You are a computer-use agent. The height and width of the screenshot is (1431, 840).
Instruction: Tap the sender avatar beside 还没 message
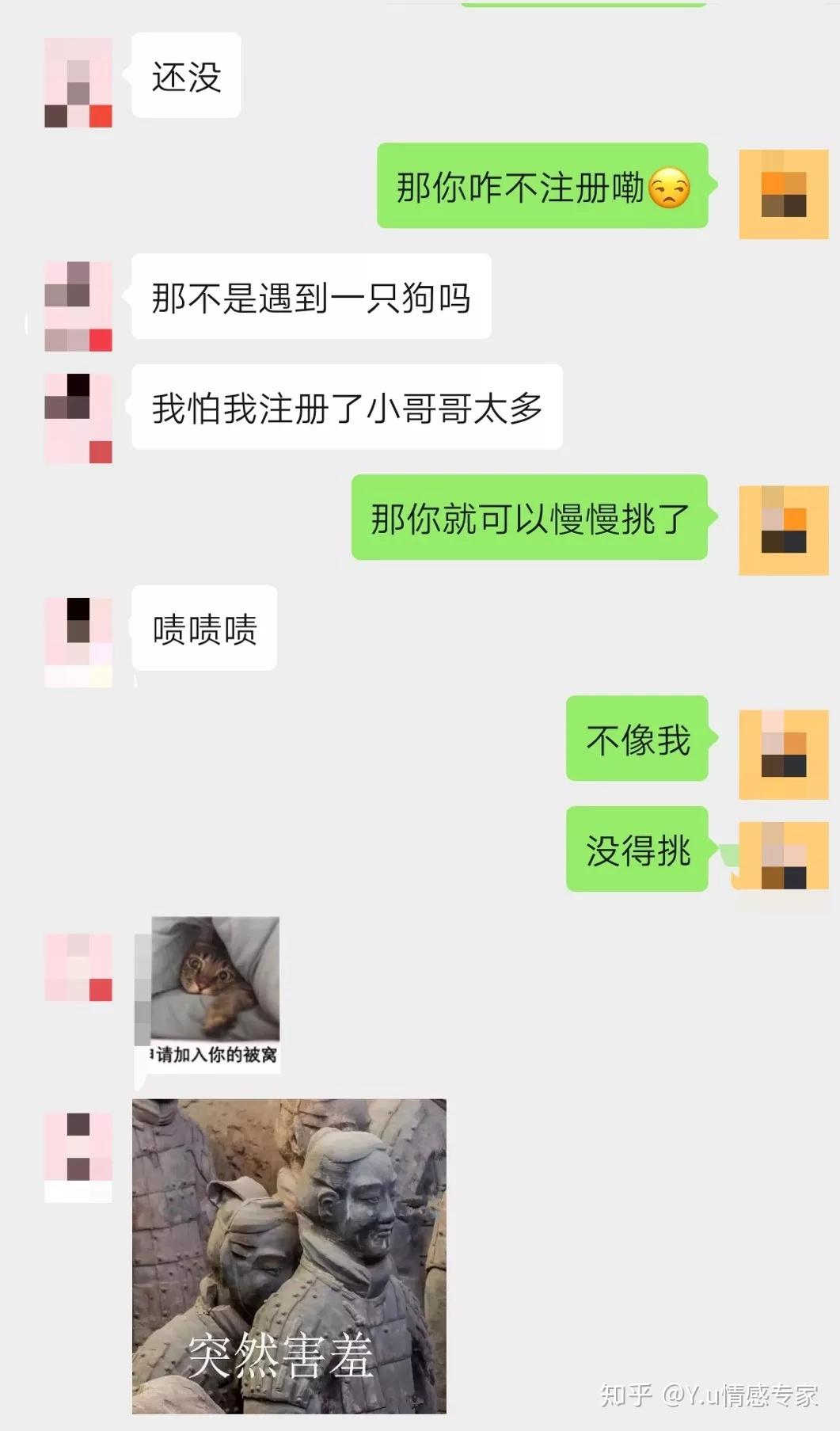78,82
